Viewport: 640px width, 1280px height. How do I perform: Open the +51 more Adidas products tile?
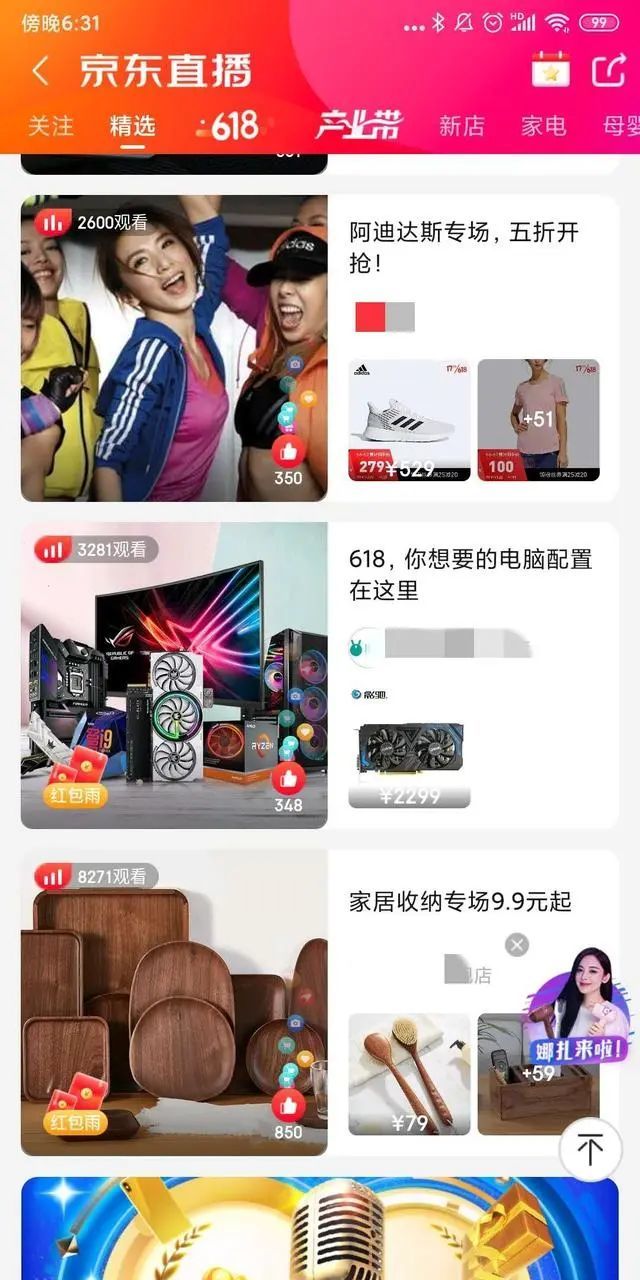[538, 420]
